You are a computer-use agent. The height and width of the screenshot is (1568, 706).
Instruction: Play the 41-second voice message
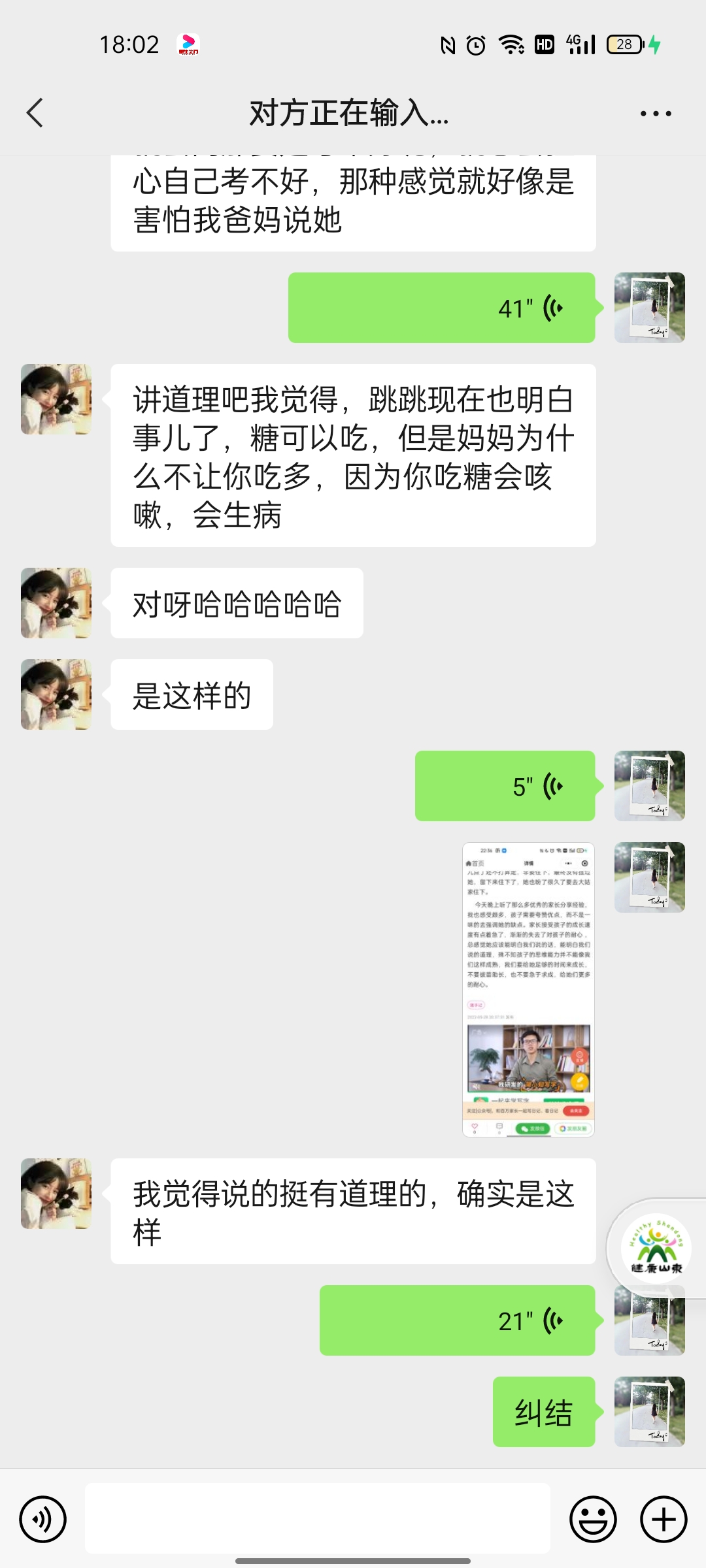442,308
